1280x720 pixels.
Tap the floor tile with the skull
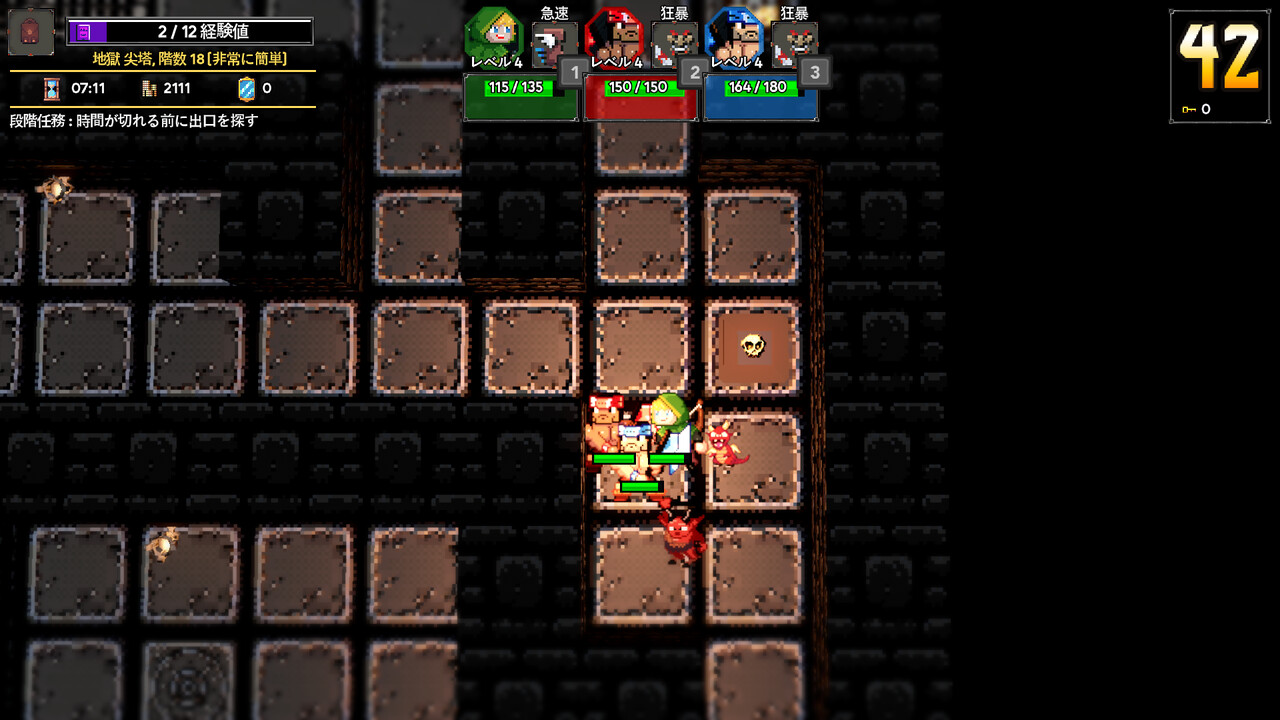click(x=752, y=347)
